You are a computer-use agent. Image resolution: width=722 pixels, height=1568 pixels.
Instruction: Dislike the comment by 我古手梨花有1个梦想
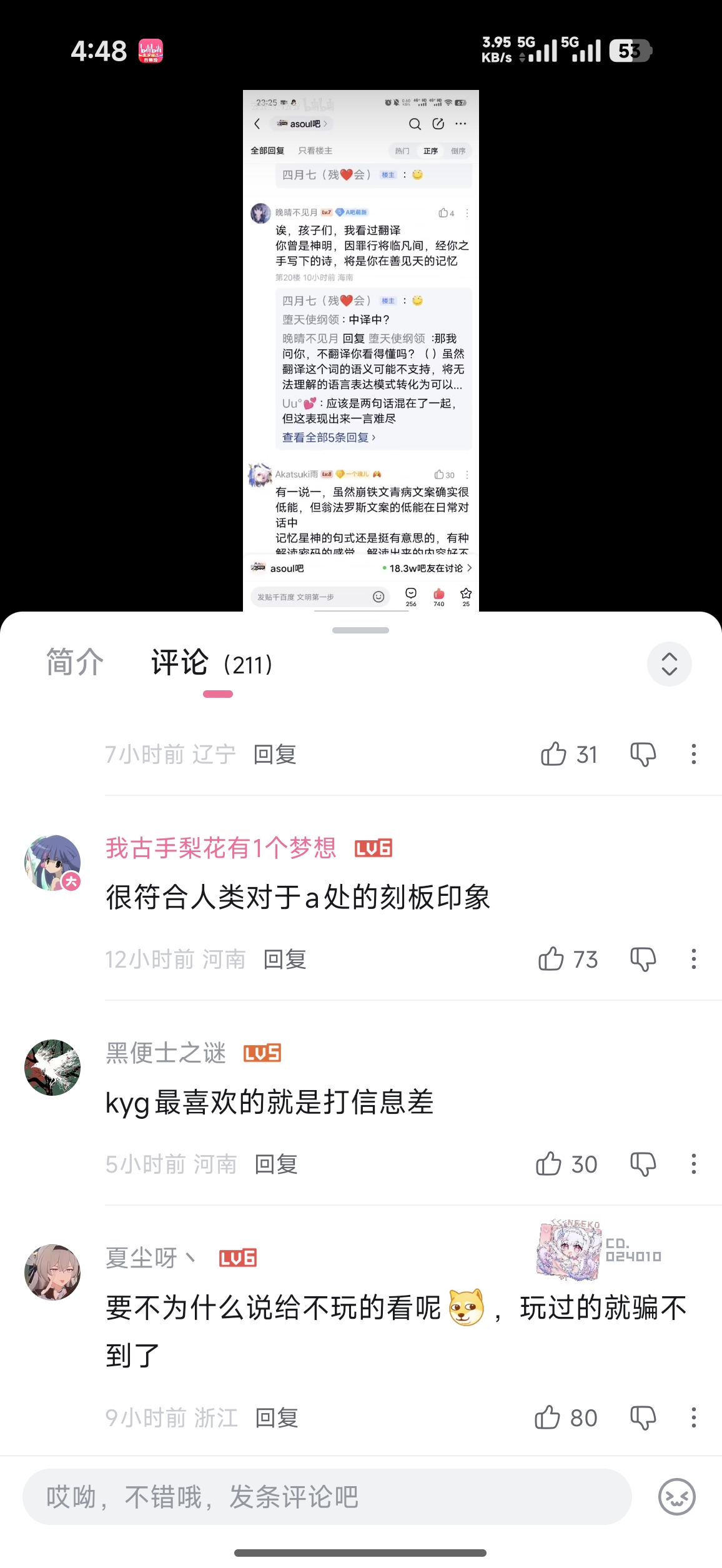[x=643, y=959]
